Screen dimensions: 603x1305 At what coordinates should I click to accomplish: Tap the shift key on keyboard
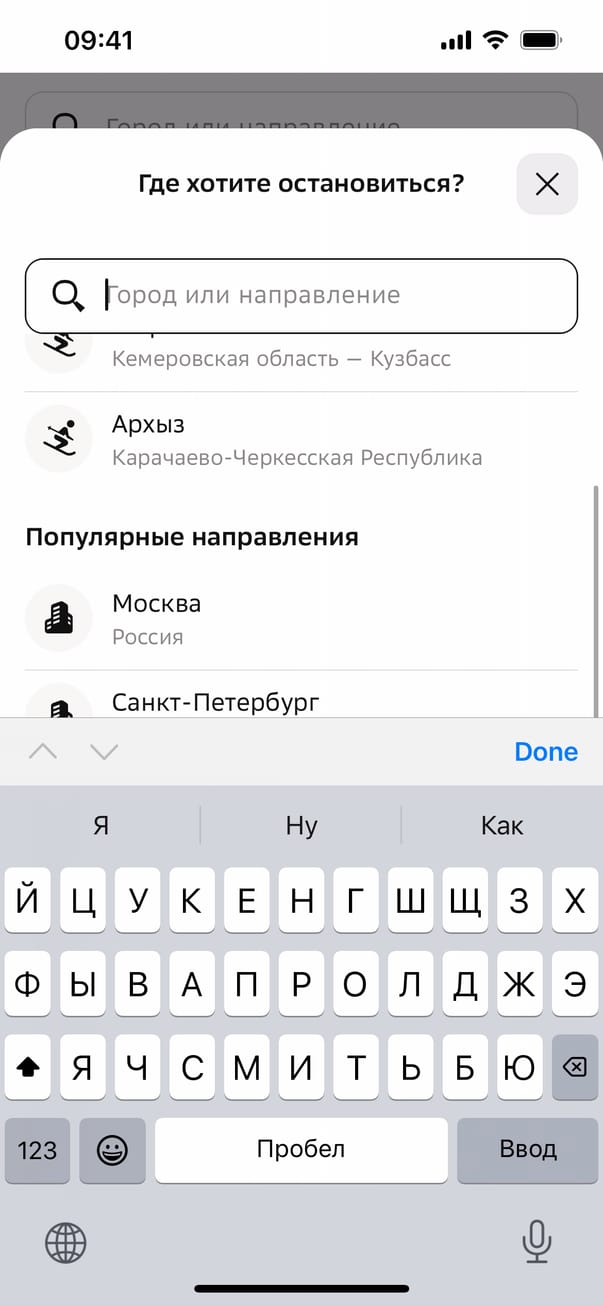(x=29, y=1068)
